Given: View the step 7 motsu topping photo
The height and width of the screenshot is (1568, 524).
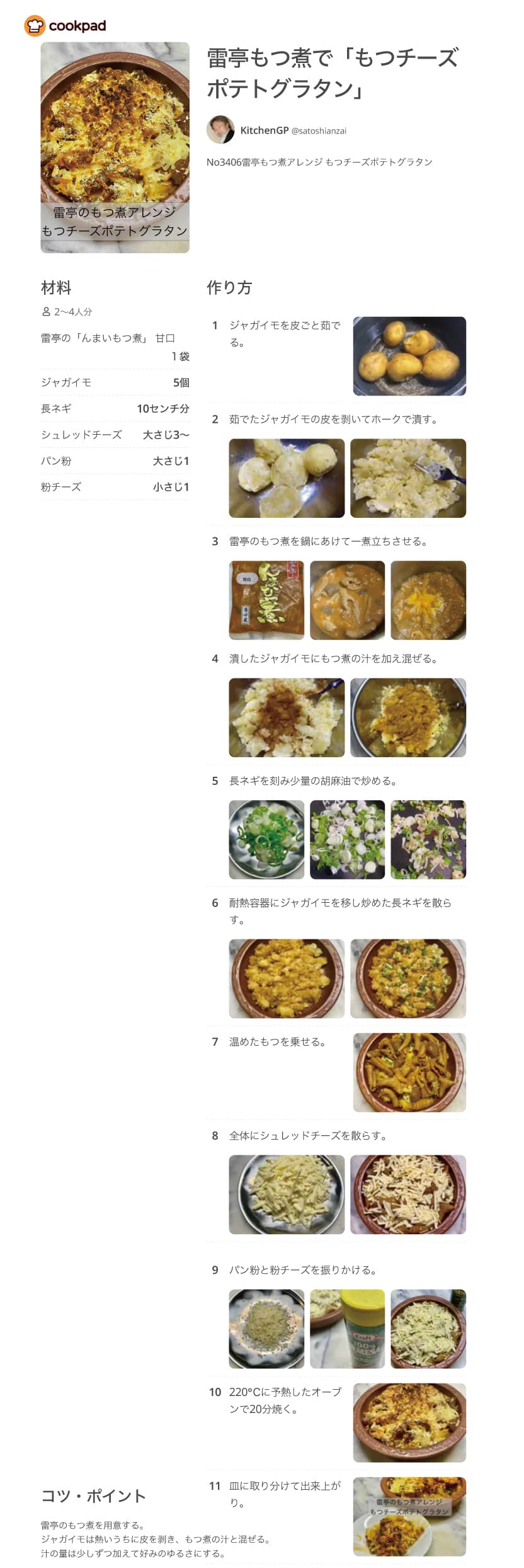Looking at the screenshot, I should point(409,1072).
